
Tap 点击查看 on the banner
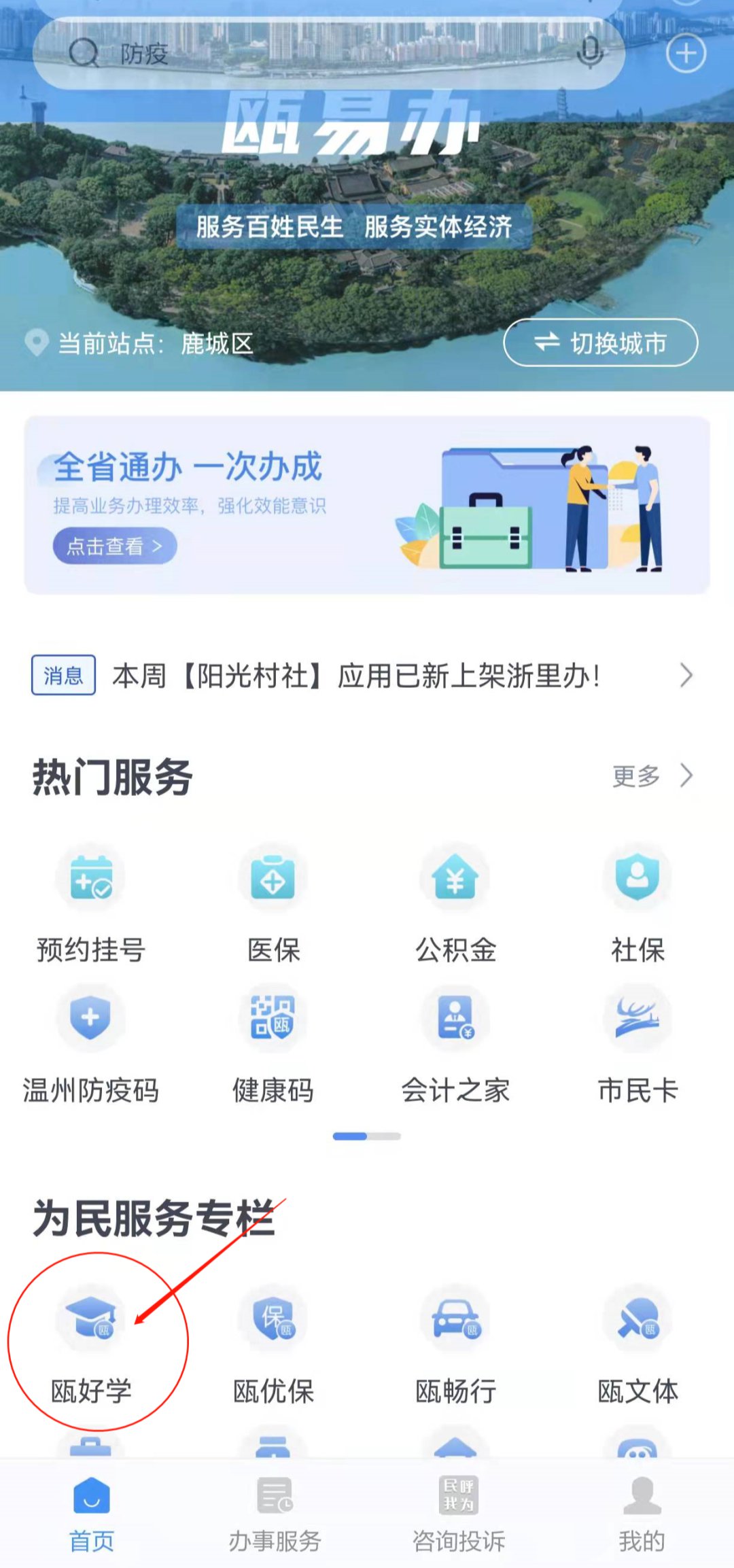click(115, 546)
